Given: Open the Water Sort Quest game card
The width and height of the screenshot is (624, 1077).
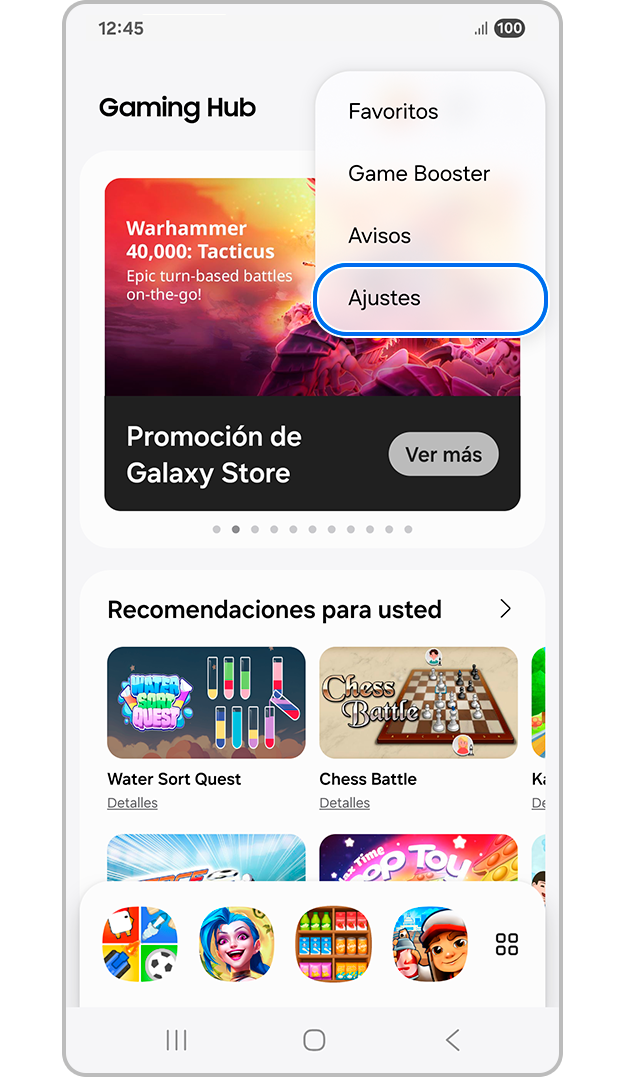Looking at the screenshot, I should (206, 702).
